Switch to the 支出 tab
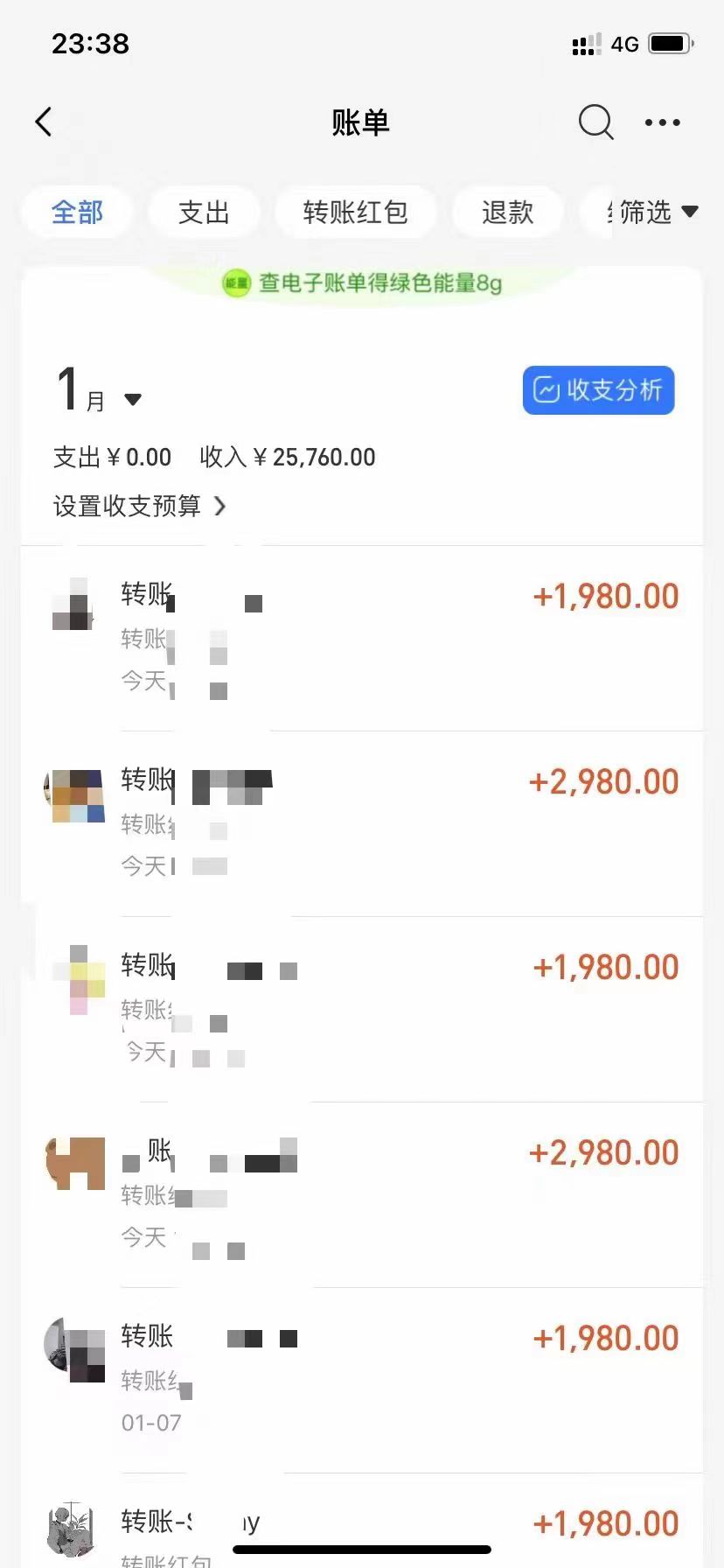Image resolution: width=724 pixels, height=1568 pixels. [204, 213]
